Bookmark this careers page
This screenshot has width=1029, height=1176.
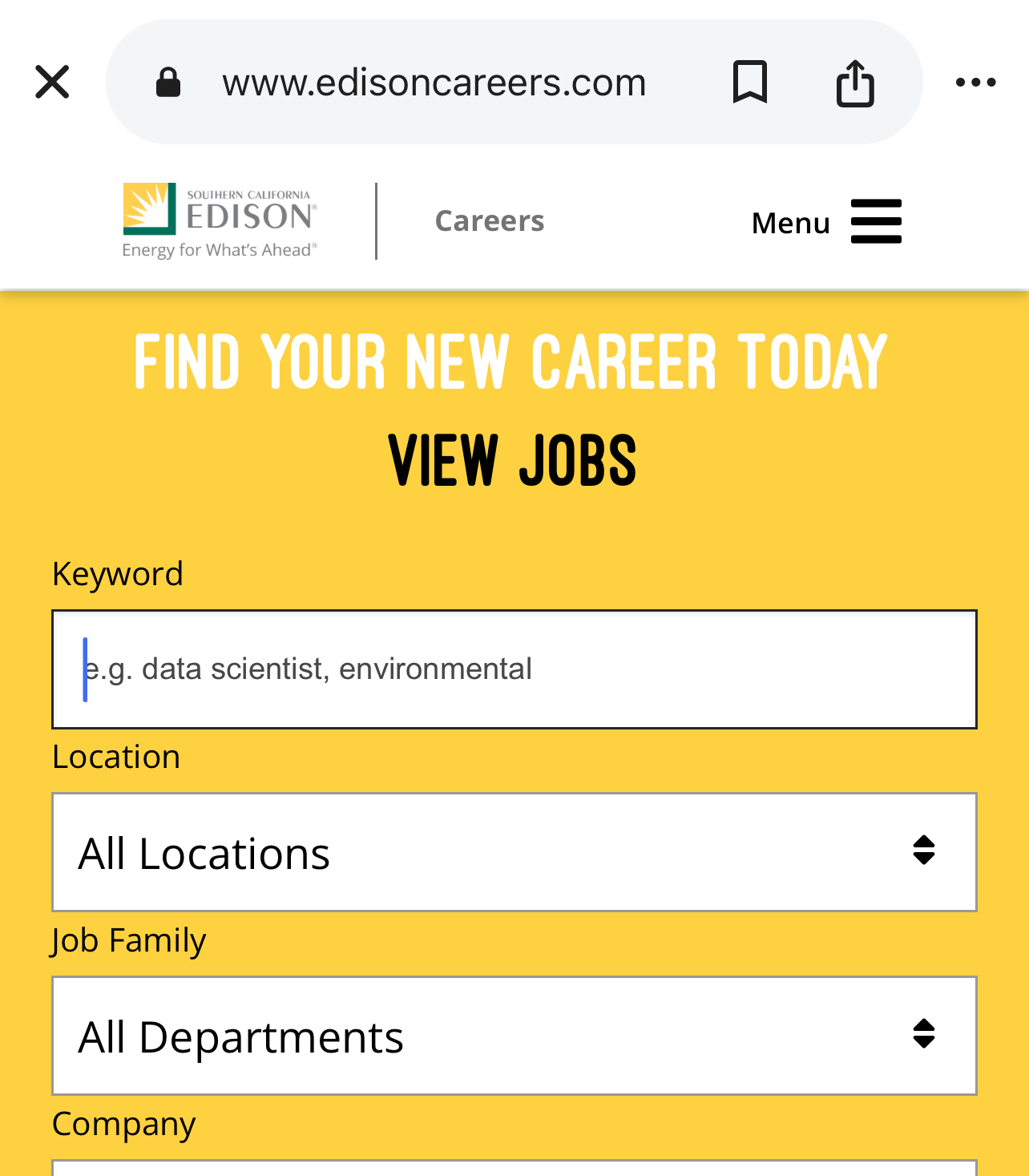750,82
